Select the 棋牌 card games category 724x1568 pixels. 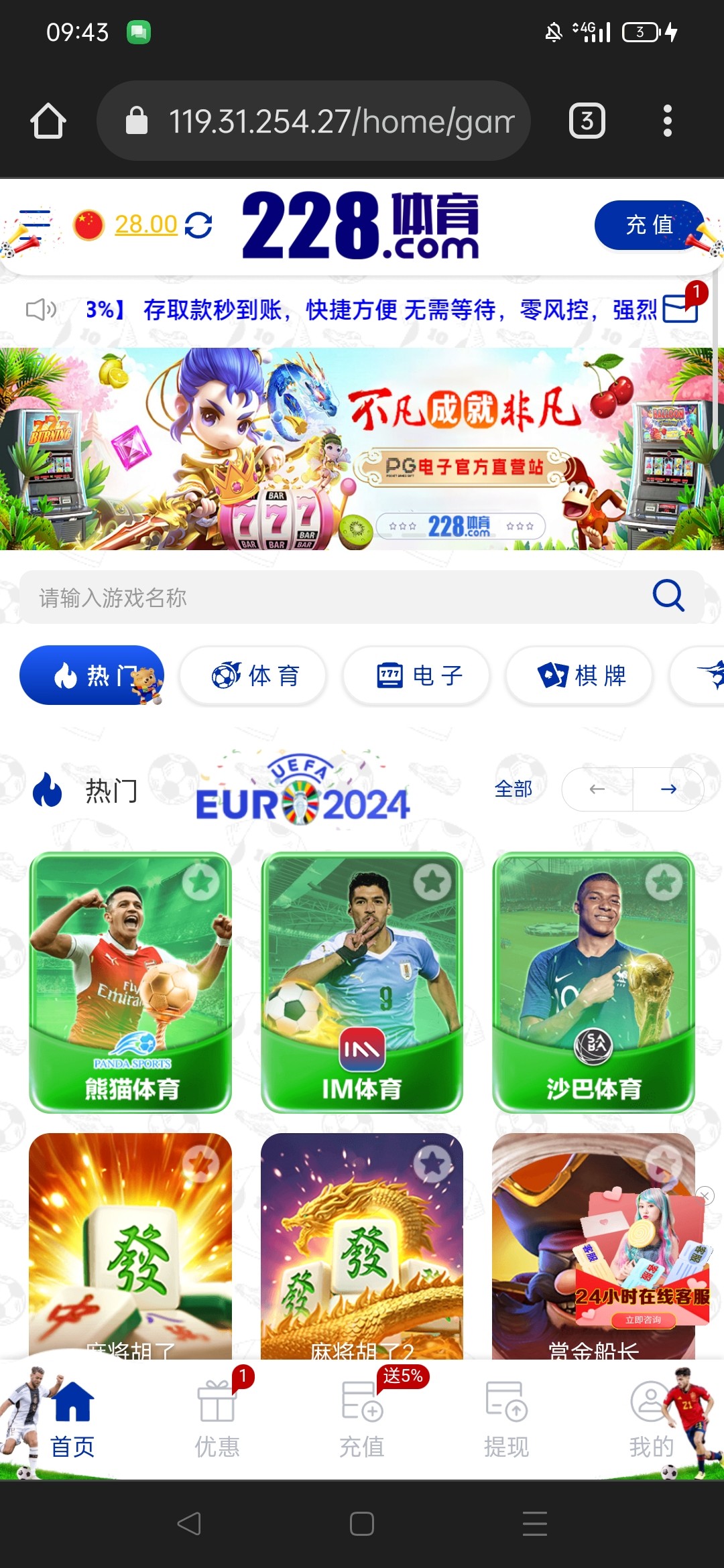pos(580,675)
